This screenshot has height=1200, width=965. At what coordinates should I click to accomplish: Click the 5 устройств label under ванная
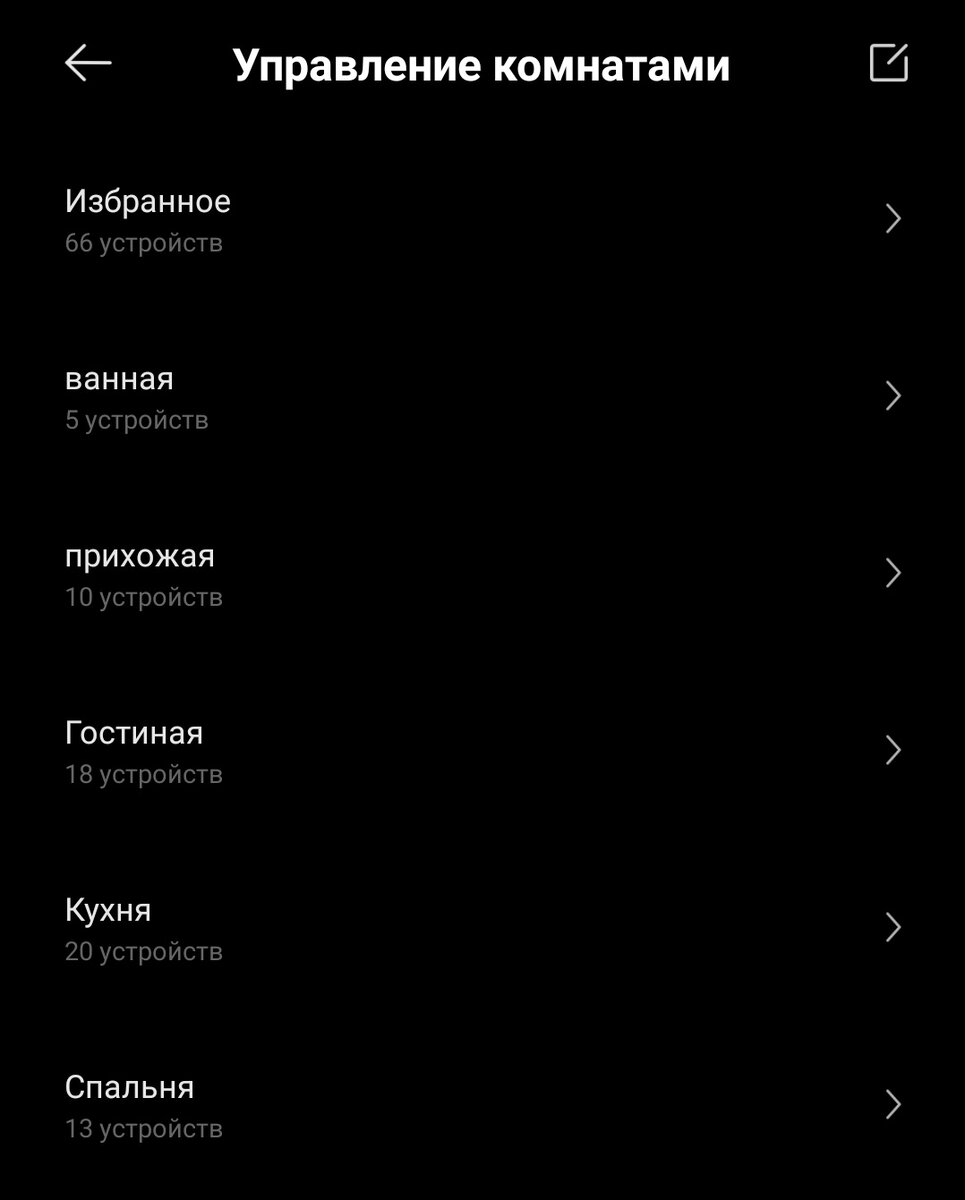click(136, 420)
